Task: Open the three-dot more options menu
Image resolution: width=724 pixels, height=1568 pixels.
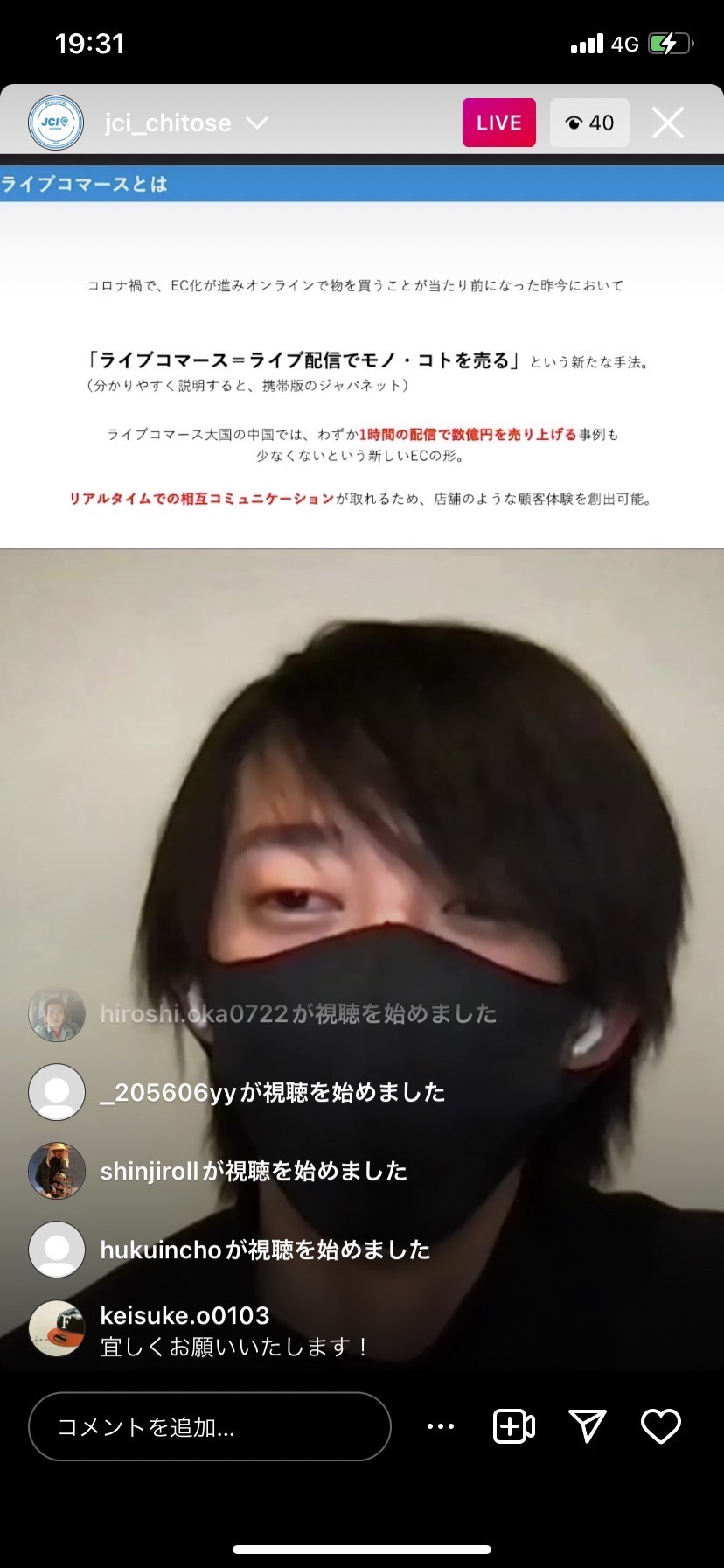Action: click(x=441, y=1426)
